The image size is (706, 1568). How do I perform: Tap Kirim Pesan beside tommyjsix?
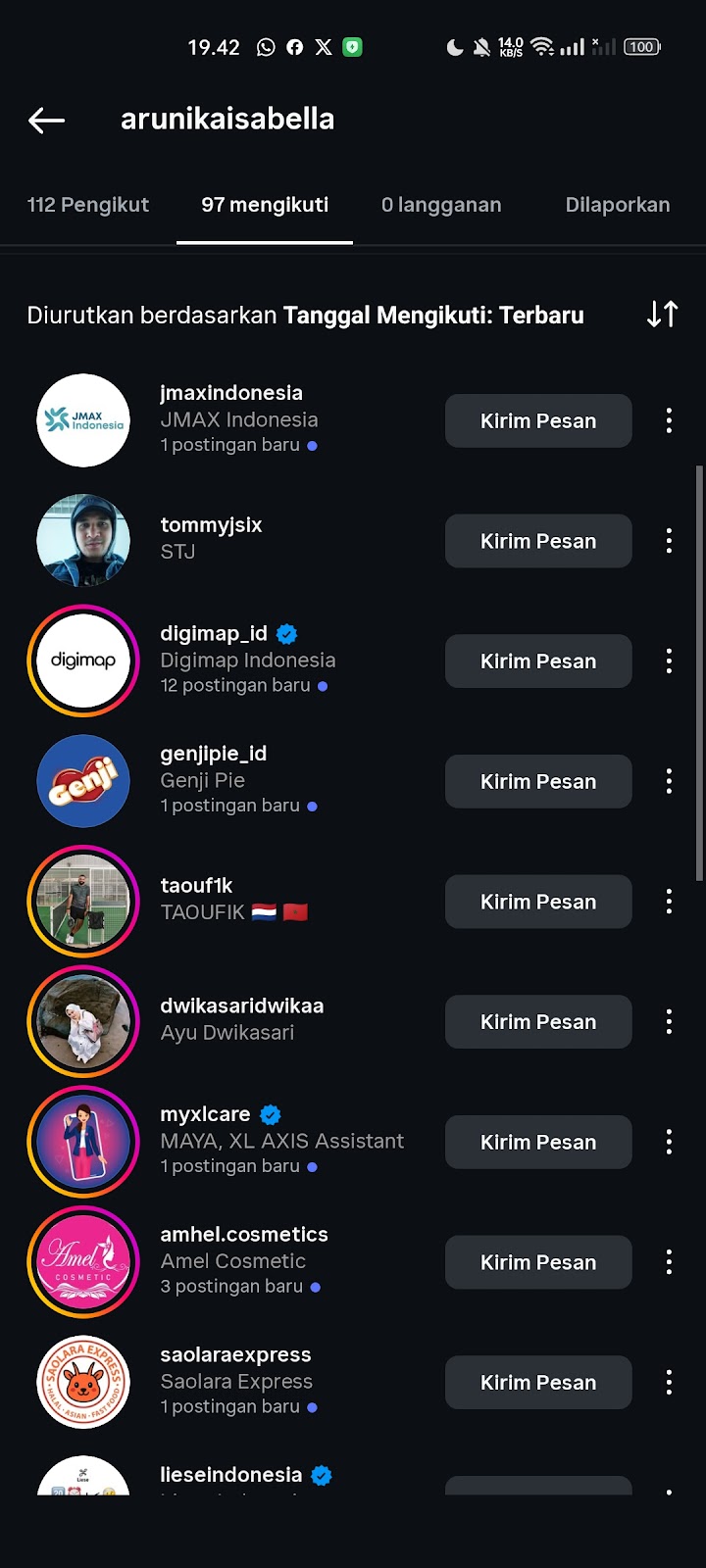tap(538, 541)
